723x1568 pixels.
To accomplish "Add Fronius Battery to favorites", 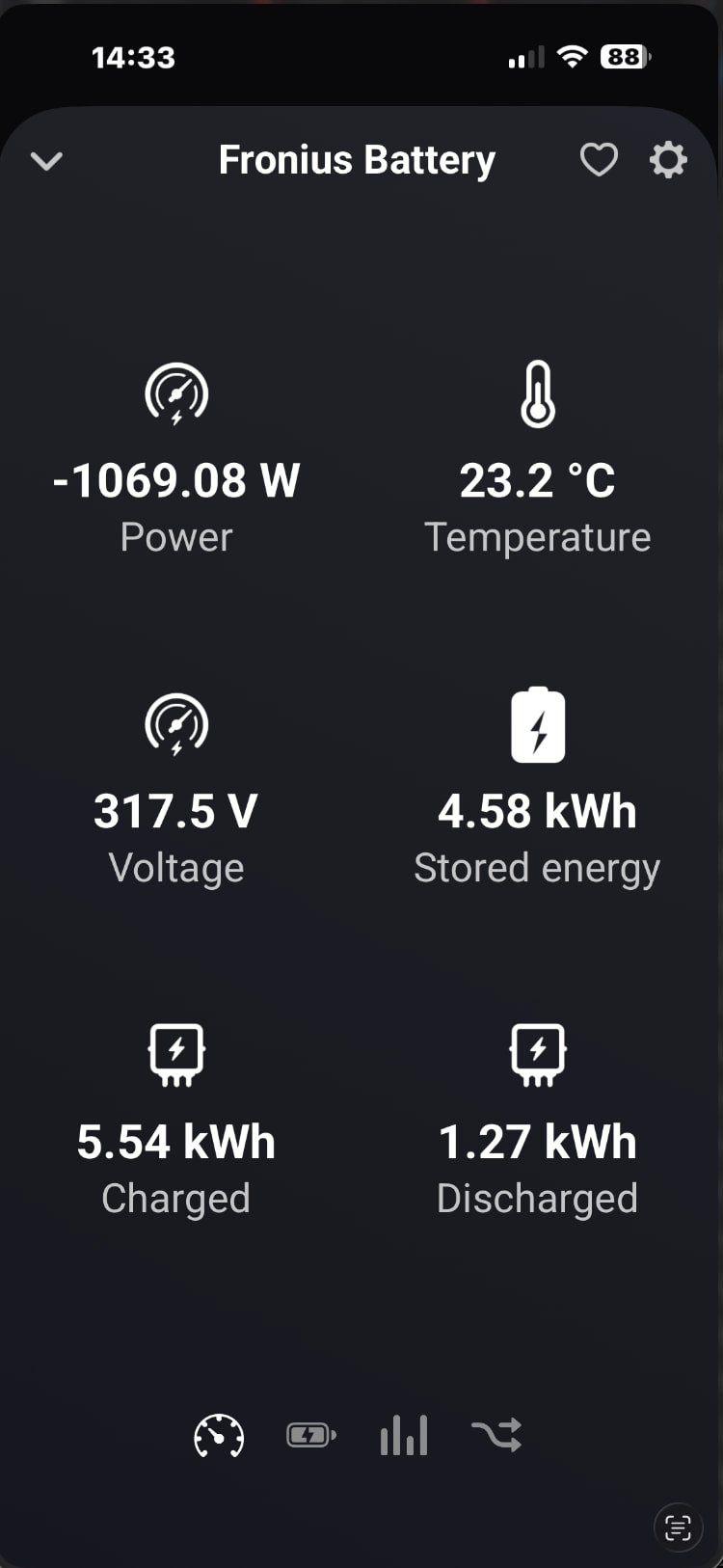I will click(599, 160).
